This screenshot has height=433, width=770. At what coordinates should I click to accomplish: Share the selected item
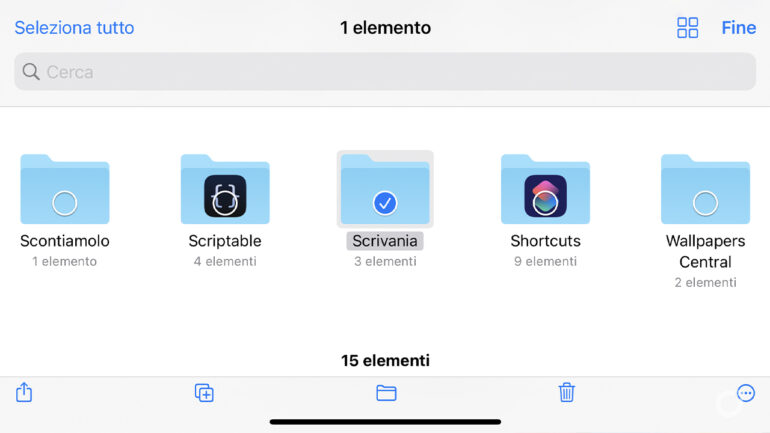(x=24, y=393)
